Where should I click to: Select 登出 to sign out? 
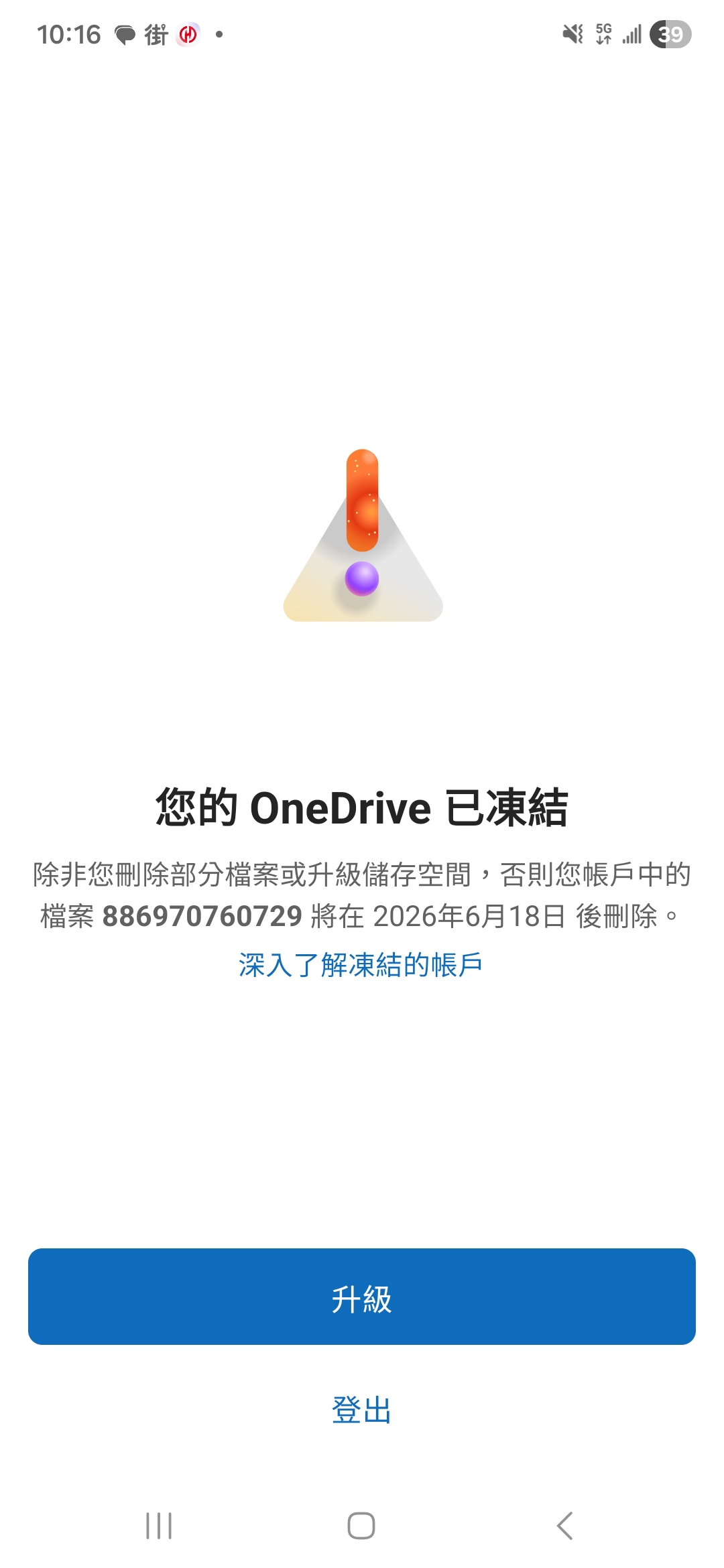[362, 1409]
